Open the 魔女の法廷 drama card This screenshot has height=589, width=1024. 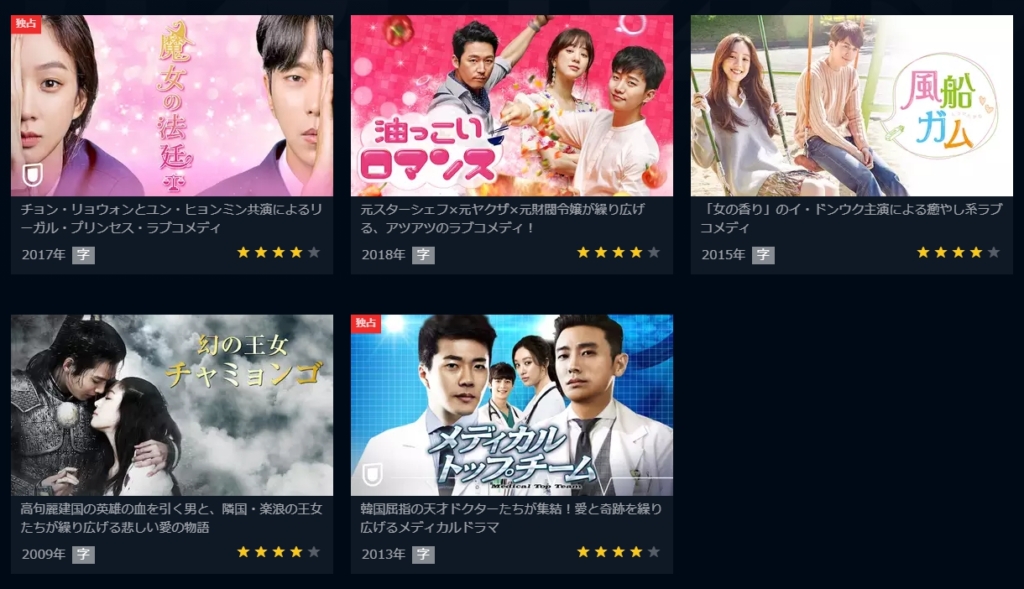pos(172,106)
